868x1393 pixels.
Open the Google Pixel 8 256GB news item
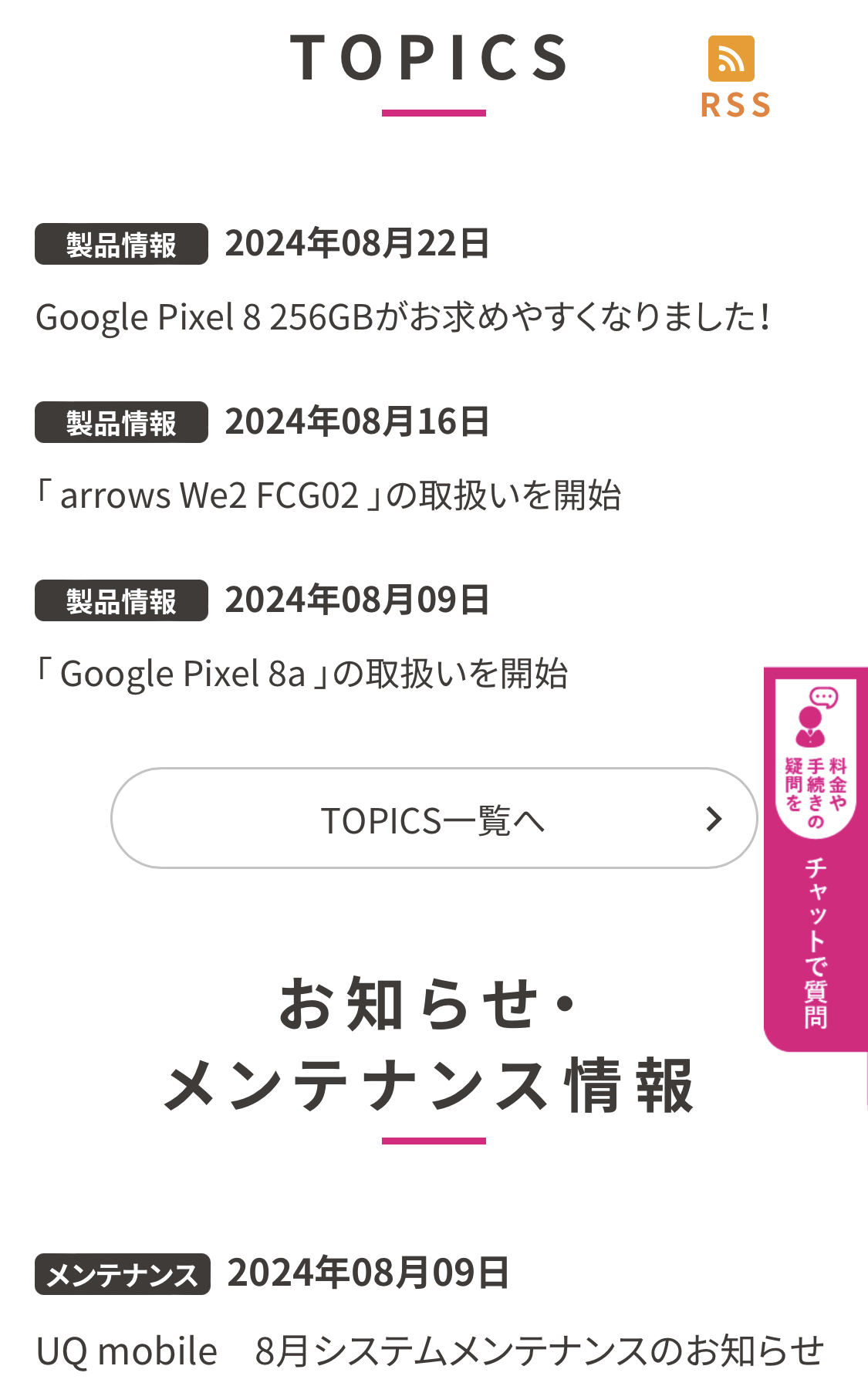(404, 317)
